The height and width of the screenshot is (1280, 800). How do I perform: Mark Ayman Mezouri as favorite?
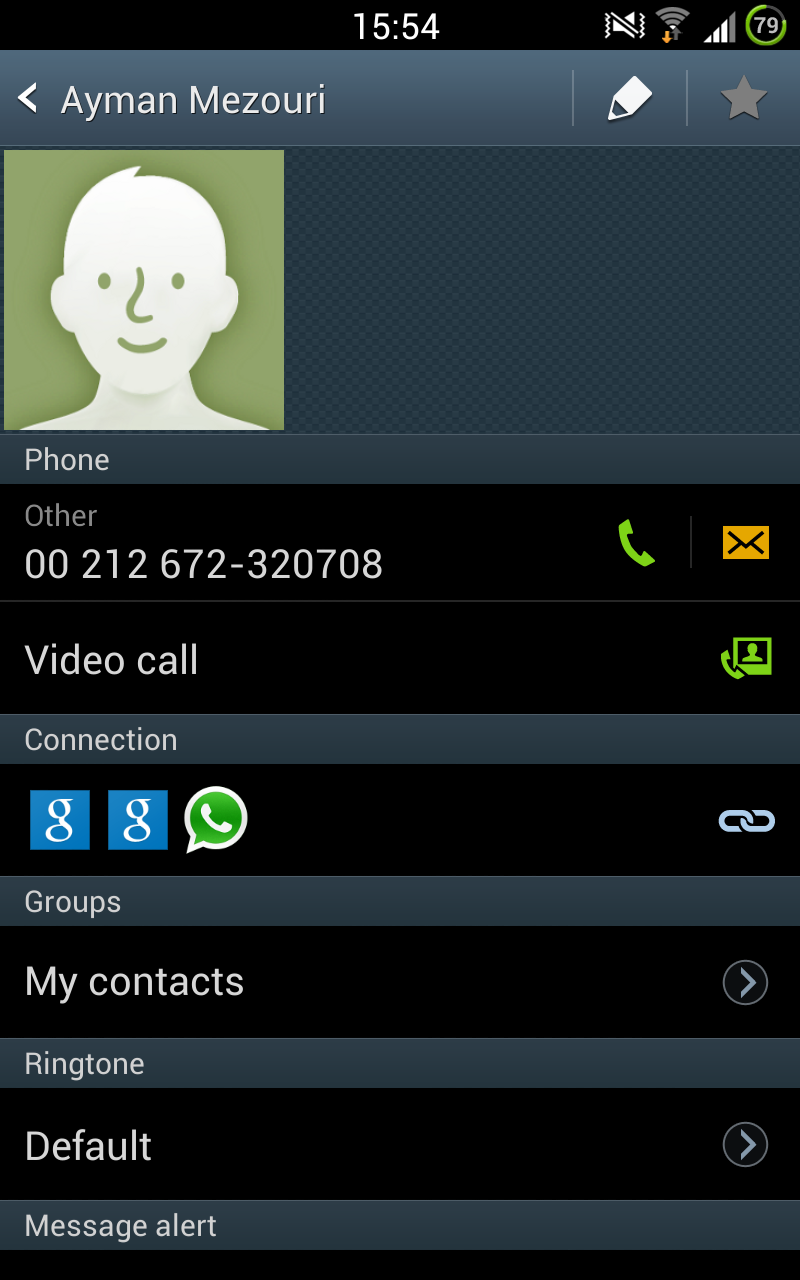pyautogui.click(x=743, y=99)
